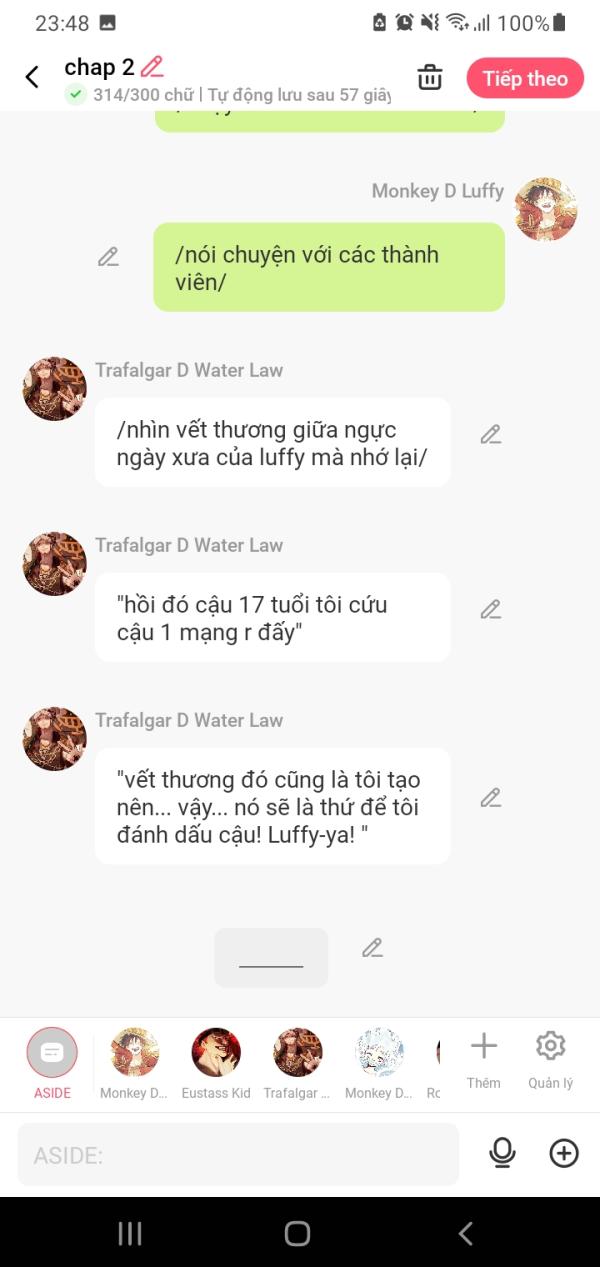Screen dimensions: 600x1267
Task: Edit the message starting "vết thương đó cũng"
Action: coord(490,797)
